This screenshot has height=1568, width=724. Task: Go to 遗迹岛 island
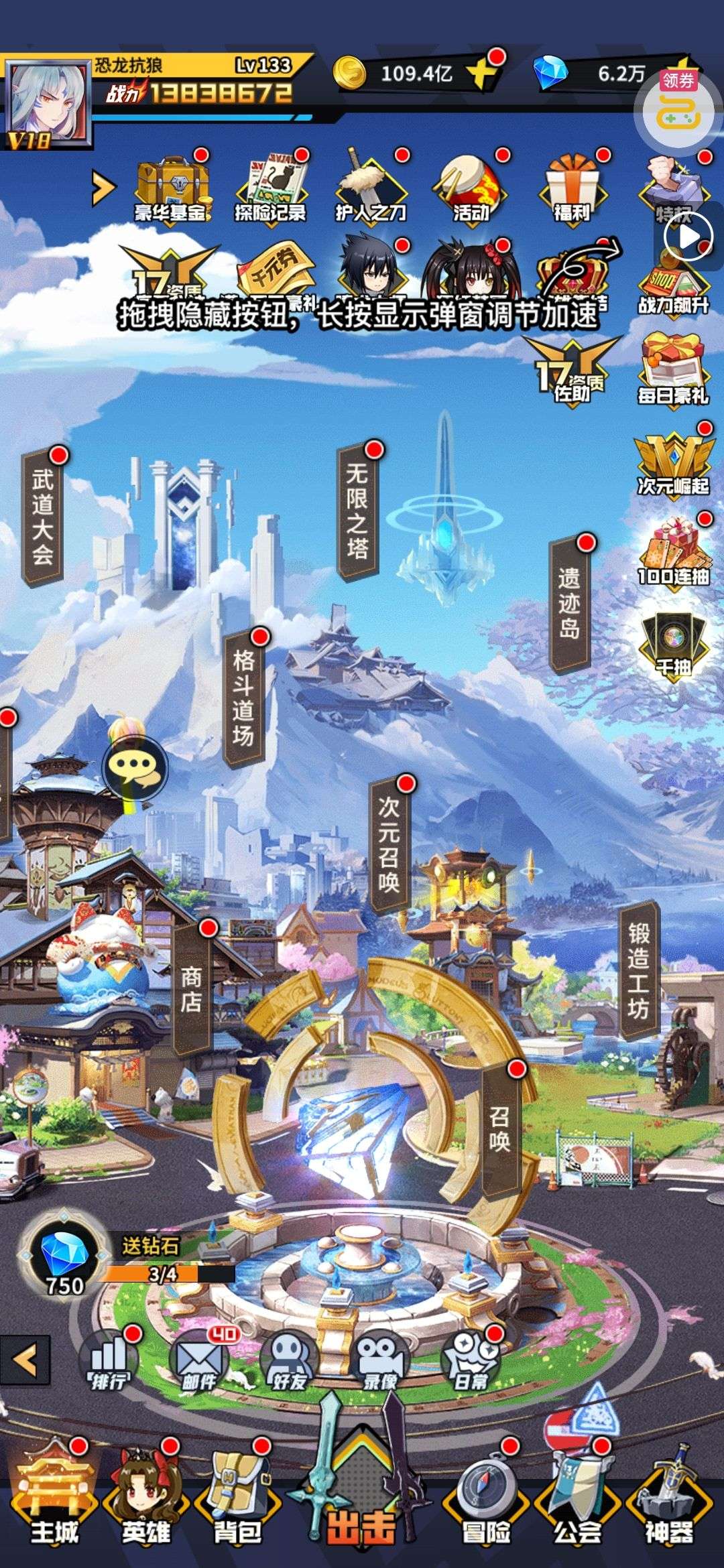pos(569,603)
